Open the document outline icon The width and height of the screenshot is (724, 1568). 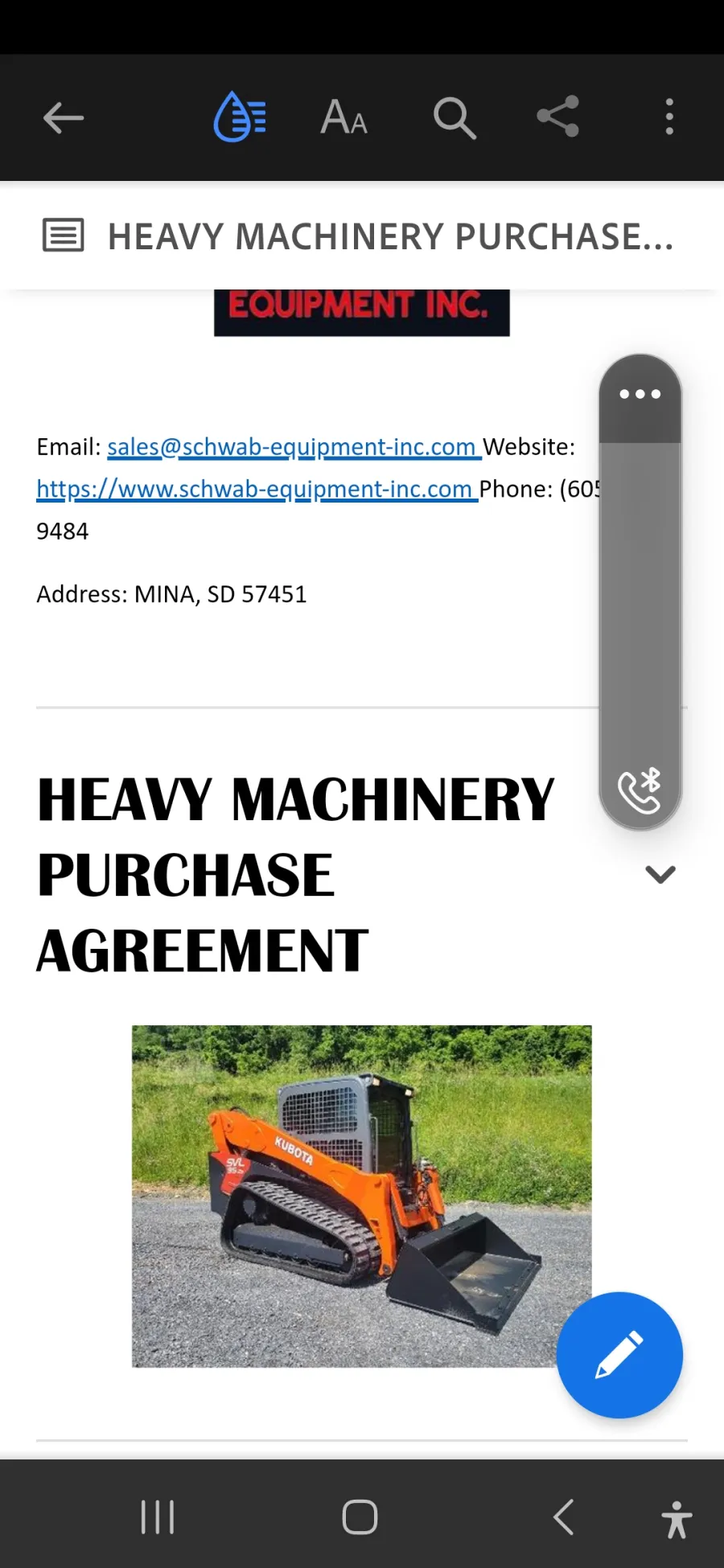pyautogui.click(x=63, y=236)
